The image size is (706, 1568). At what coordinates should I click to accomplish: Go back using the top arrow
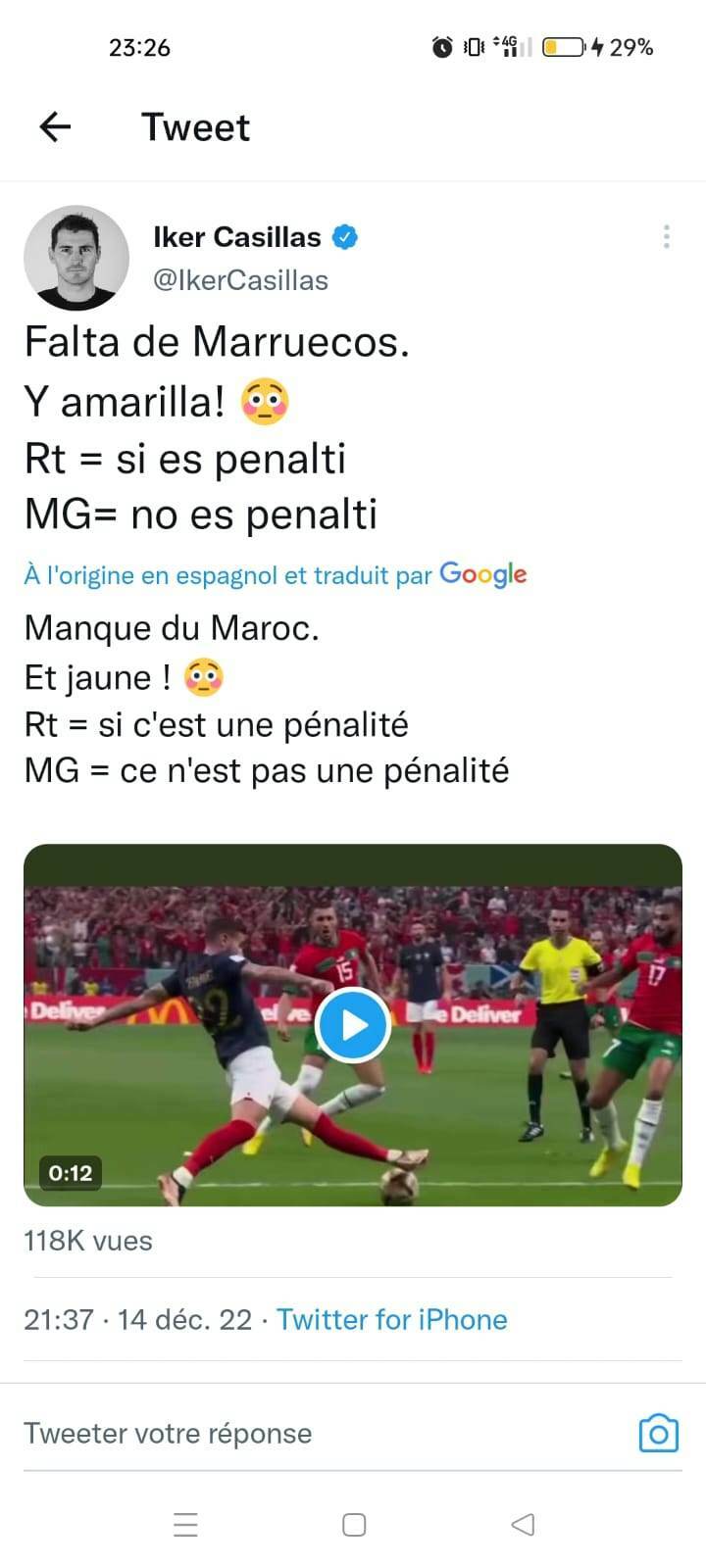tap(56, 126)
